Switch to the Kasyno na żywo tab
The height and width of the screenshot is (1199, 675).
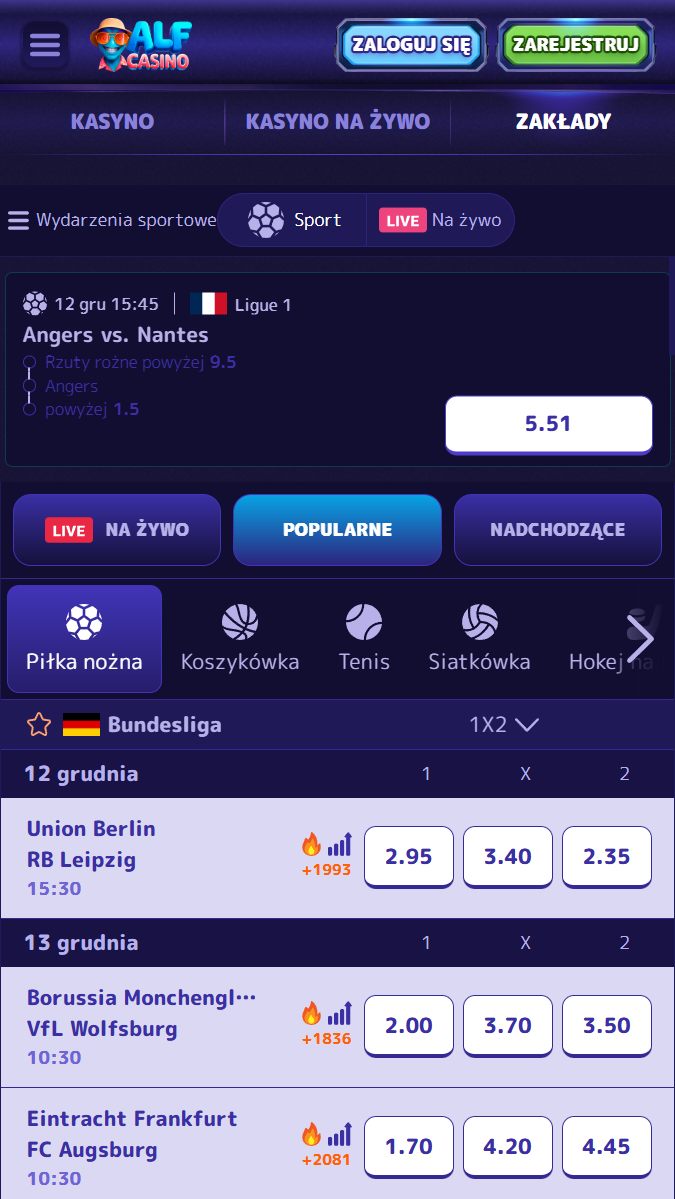click(338, 122)
